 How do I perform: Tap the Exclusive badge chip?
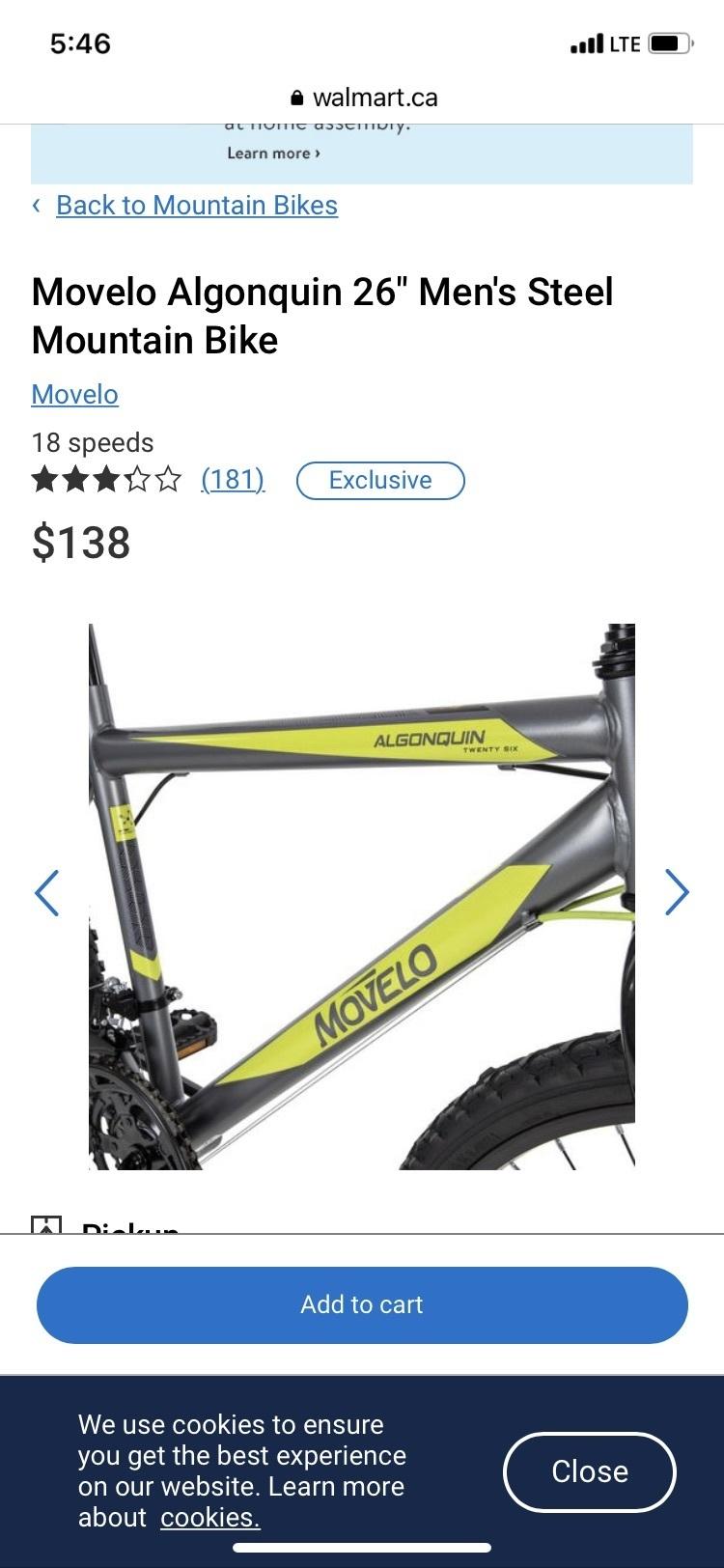coord(379,481)
